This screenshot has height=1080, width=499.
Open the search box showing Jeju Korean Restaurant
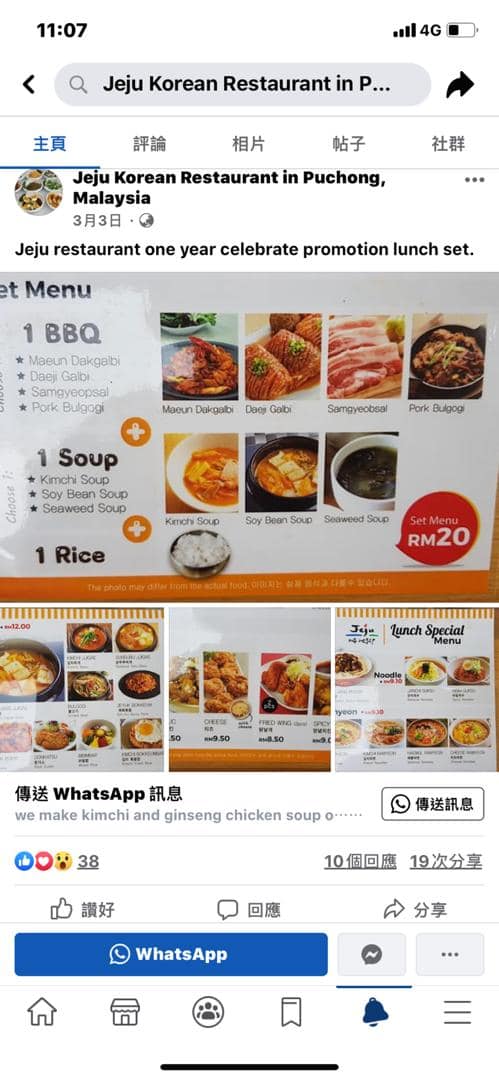coord(243,85)
